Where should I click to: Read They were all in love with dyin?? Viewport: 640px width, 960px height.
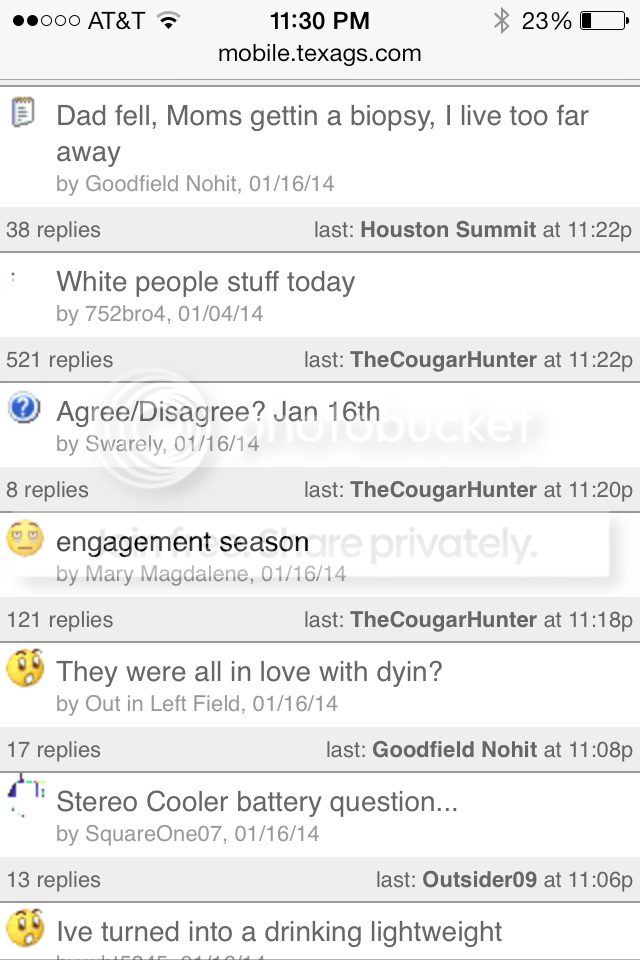click(249, 672)
